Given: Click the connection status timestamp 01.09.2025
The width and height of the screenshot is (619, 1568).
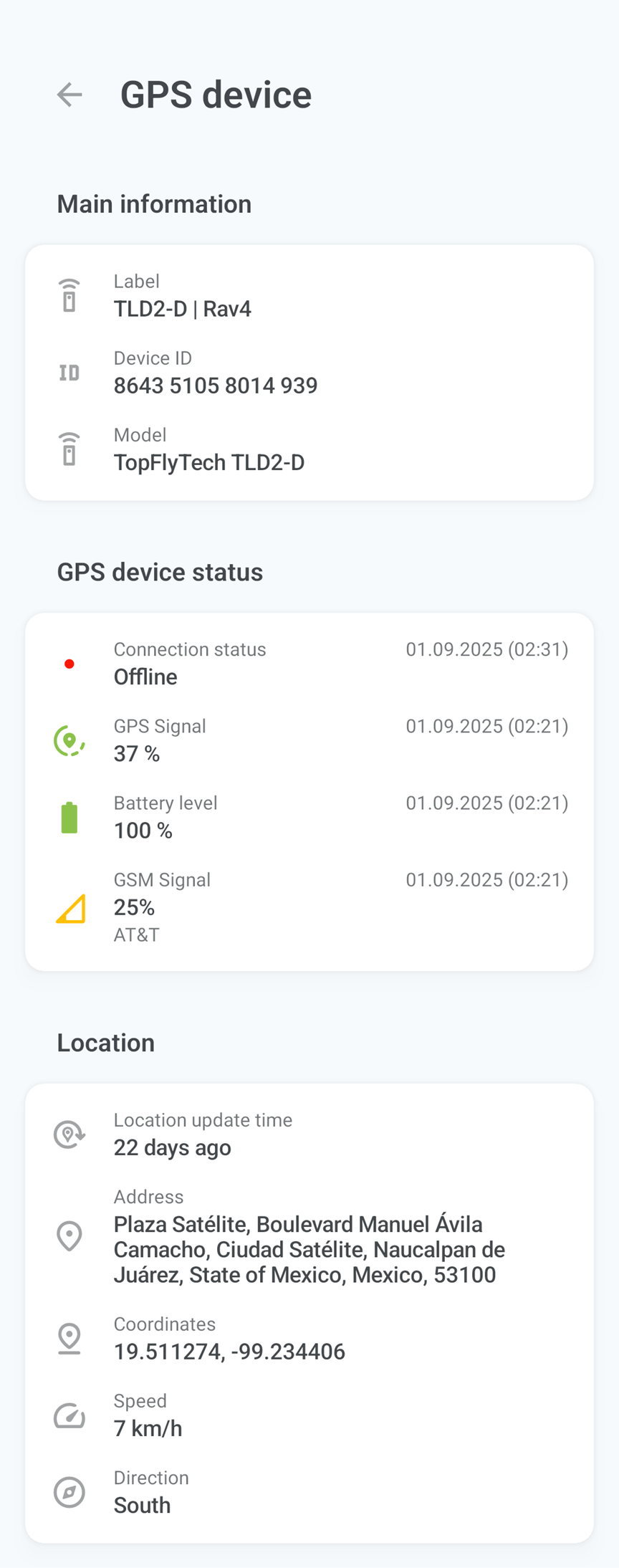Looking at the screenshot, I should [486, 649].
